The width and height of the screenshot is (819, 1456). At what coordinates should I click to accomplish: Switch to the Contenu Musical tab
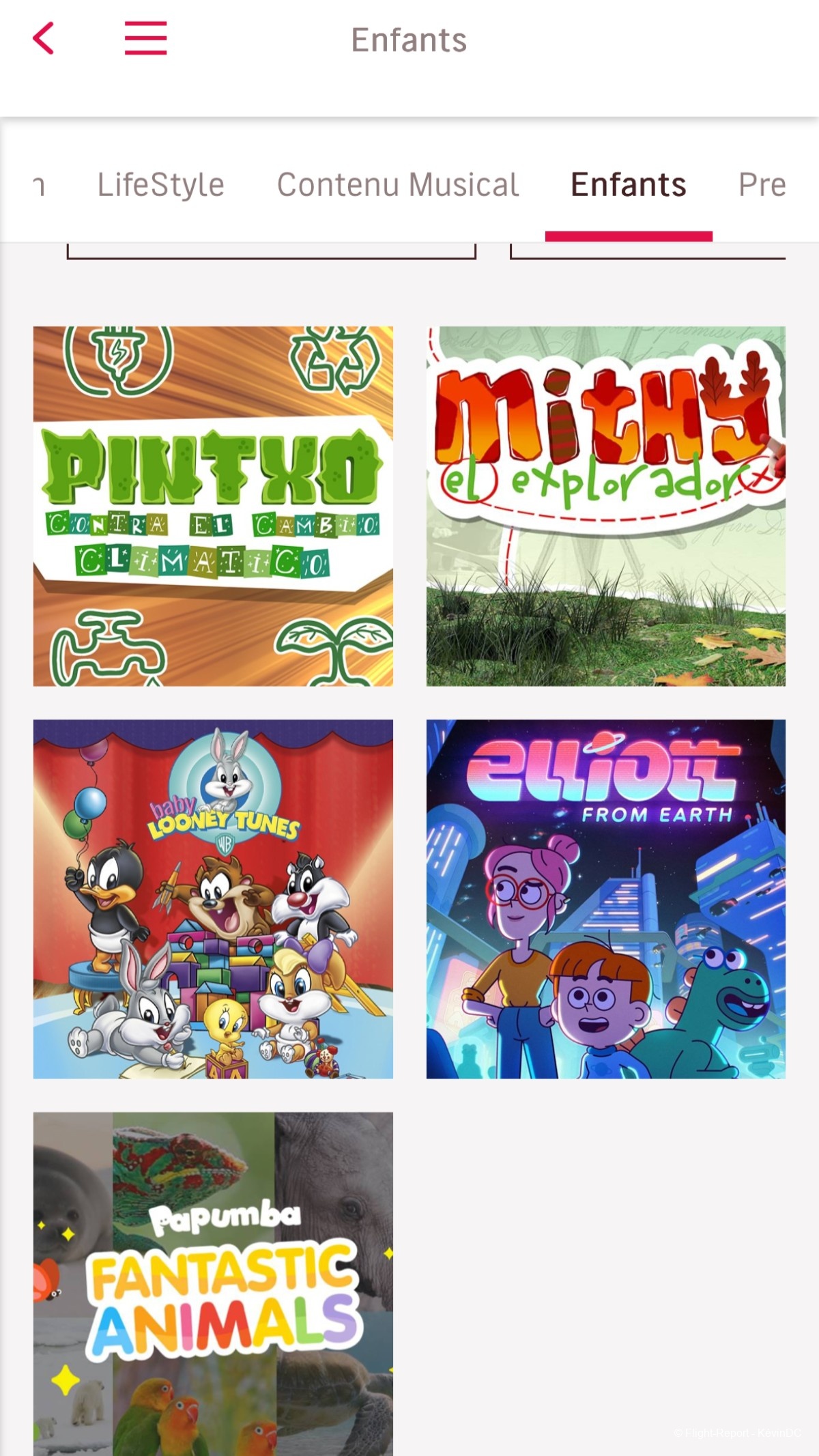(398, 185)
